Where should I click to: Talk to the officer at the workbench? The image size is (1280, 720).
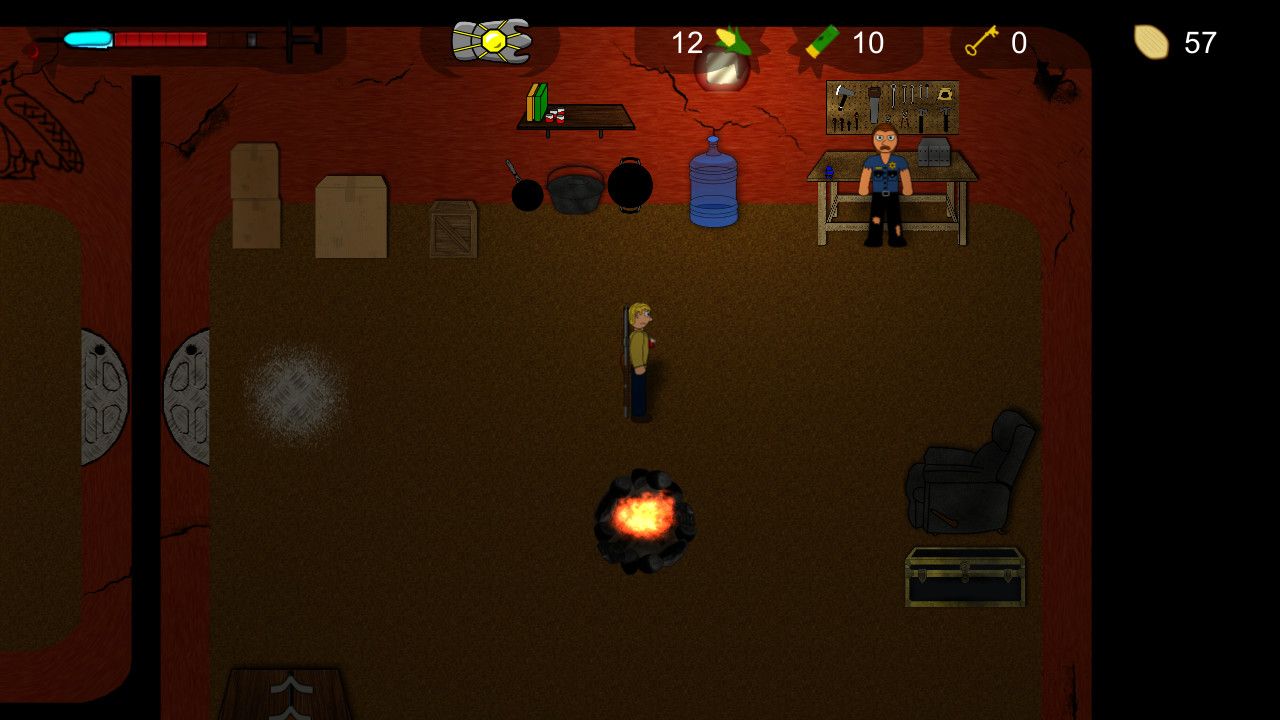tap(885, 183)
